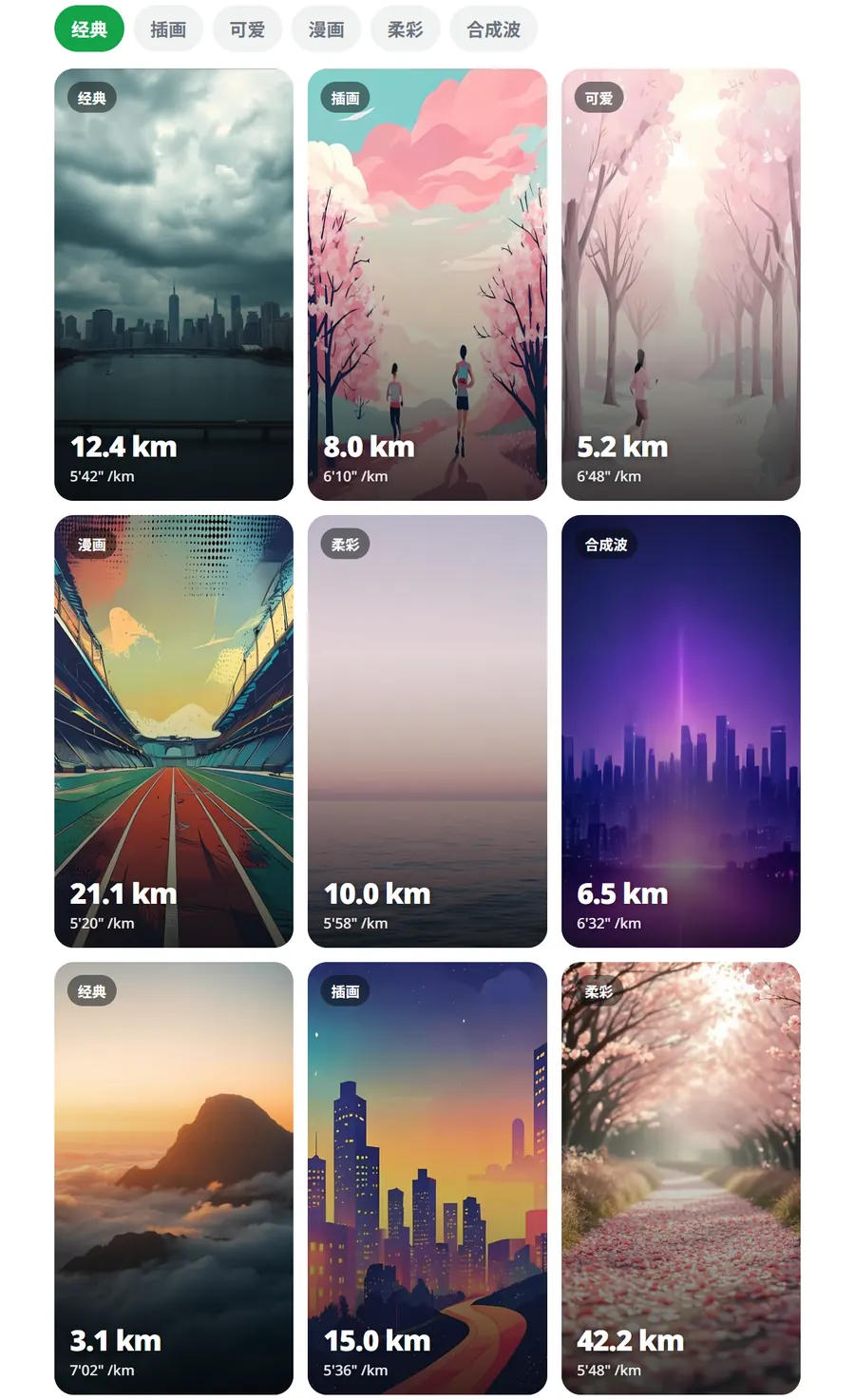Screen dimensions: 855x1400
Task: Tap the 漫画 style chip
Action: pos(326,29)
